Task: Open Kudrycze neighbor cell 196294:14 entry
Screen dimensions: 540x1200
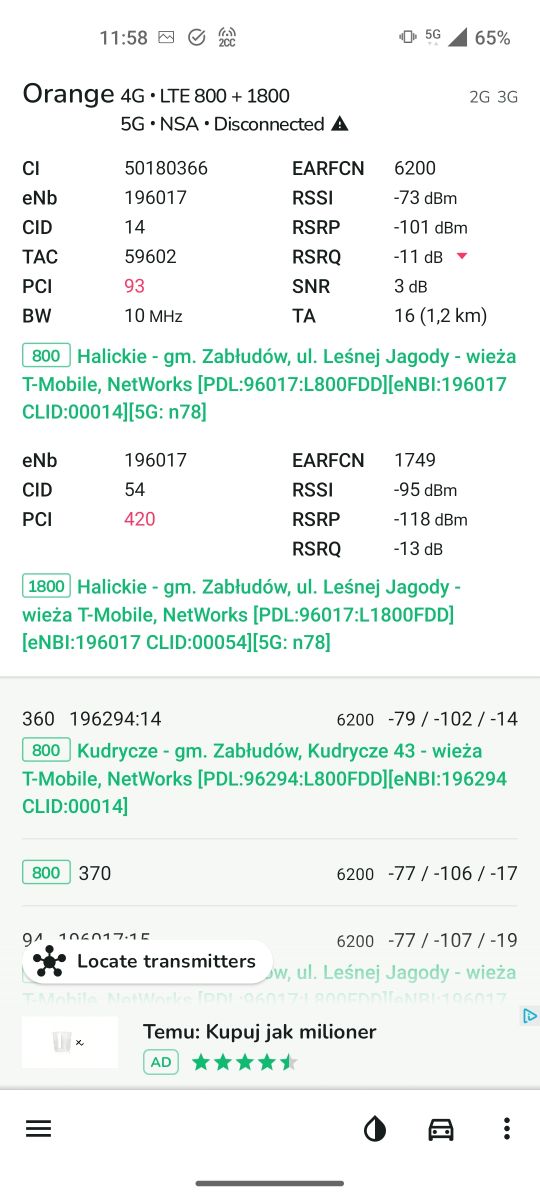Action: coord(270,762)
